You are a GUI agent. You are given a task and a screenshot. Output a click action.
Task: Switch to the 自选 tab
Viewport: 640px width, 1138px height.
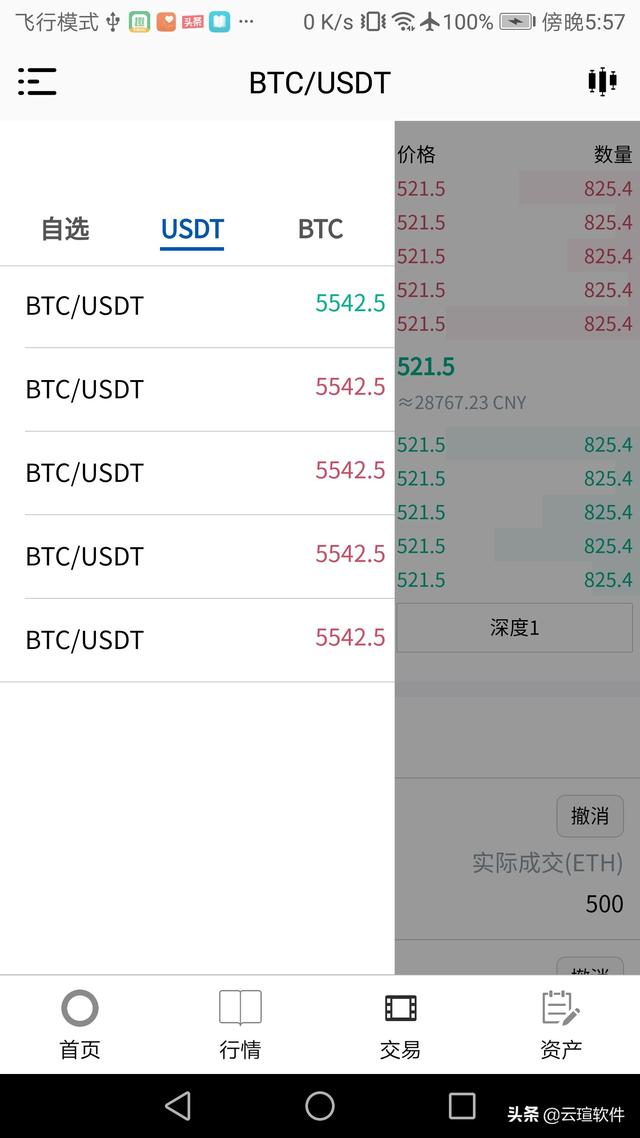[65, 229]
